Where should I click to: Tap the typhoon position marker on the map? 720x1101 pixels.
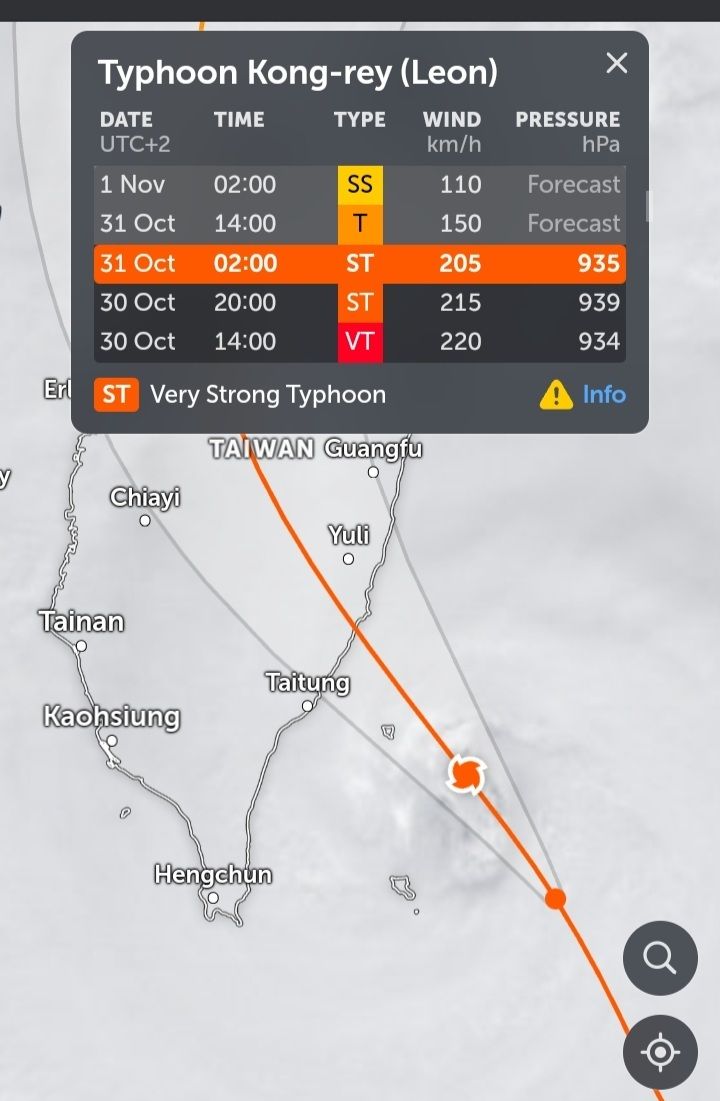coord(465,774)
